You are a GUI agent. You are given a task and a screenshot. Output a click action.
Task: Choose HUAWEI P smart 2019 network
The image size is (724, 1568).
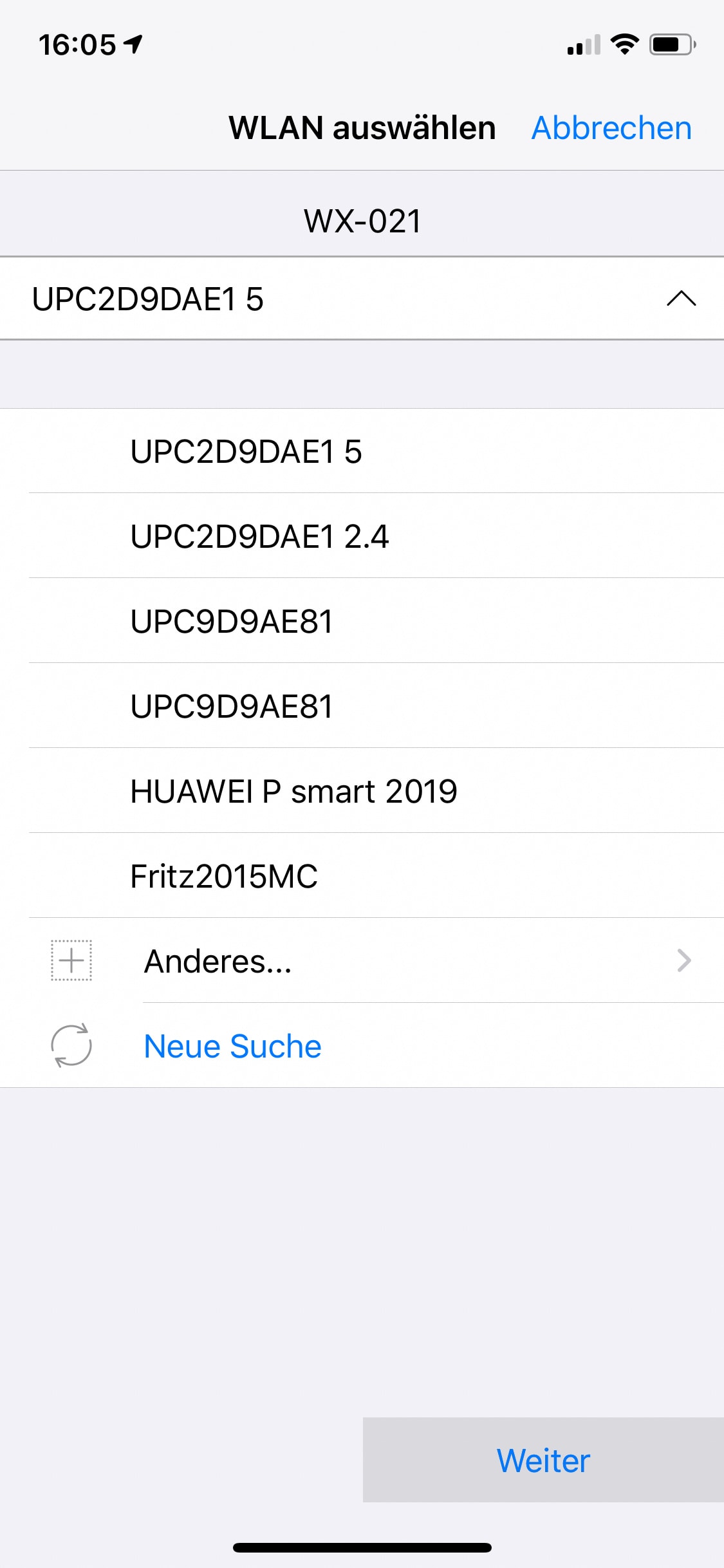pos(293,791)
